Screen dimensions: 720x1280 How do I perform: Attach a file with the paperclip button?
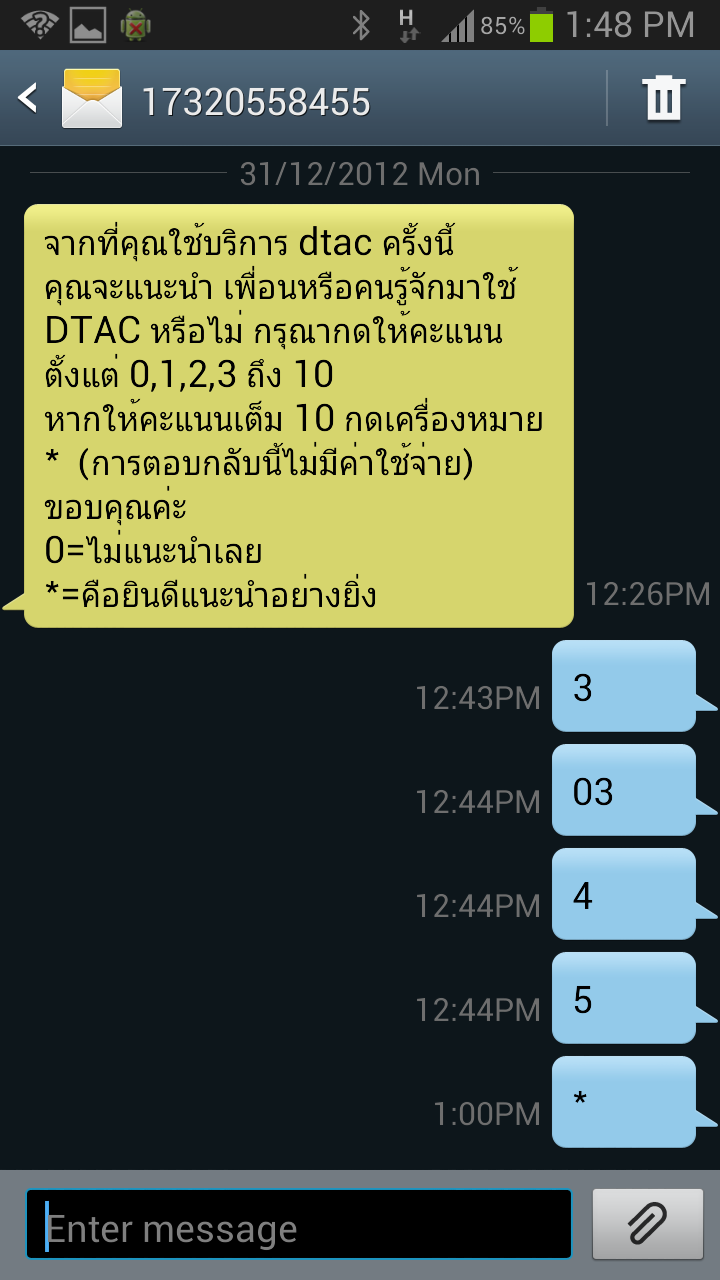[x=647, y=1223]
